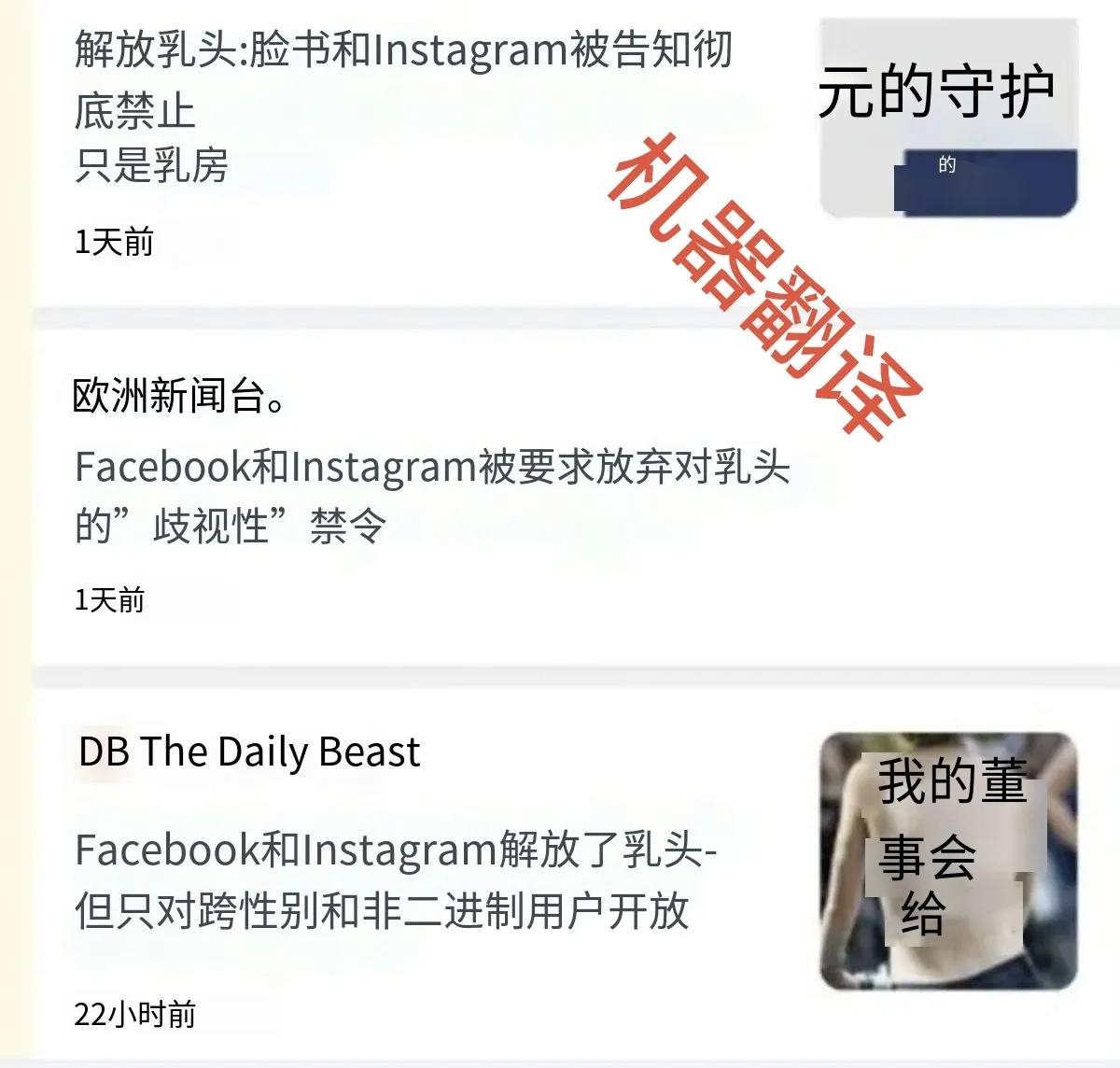Screen dimensions: 1120x1068
Task: Open the 欧洲新闻台 article on the discriminatory ban
Action: pyautogui.click(x=431, y=495)
